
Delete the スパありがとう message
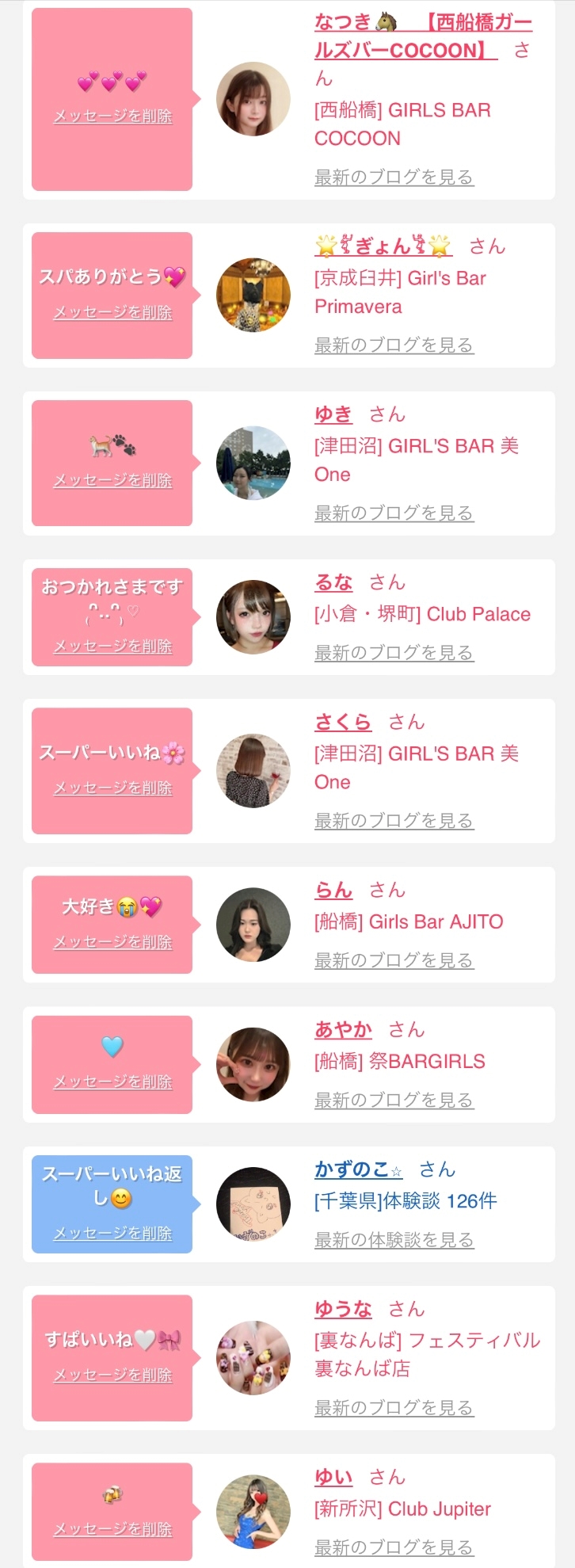click(112, 312)
